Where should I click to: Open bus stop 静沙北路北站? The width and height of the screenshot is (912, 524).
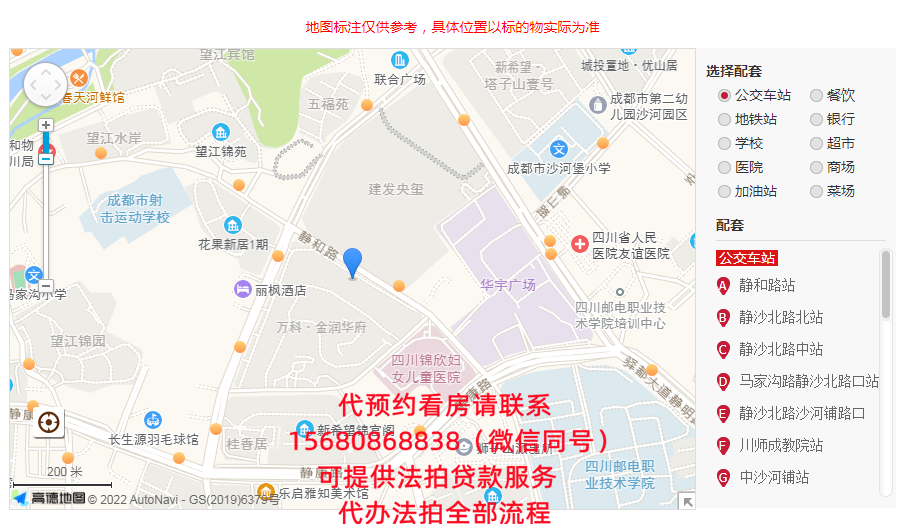pos(781,318)
